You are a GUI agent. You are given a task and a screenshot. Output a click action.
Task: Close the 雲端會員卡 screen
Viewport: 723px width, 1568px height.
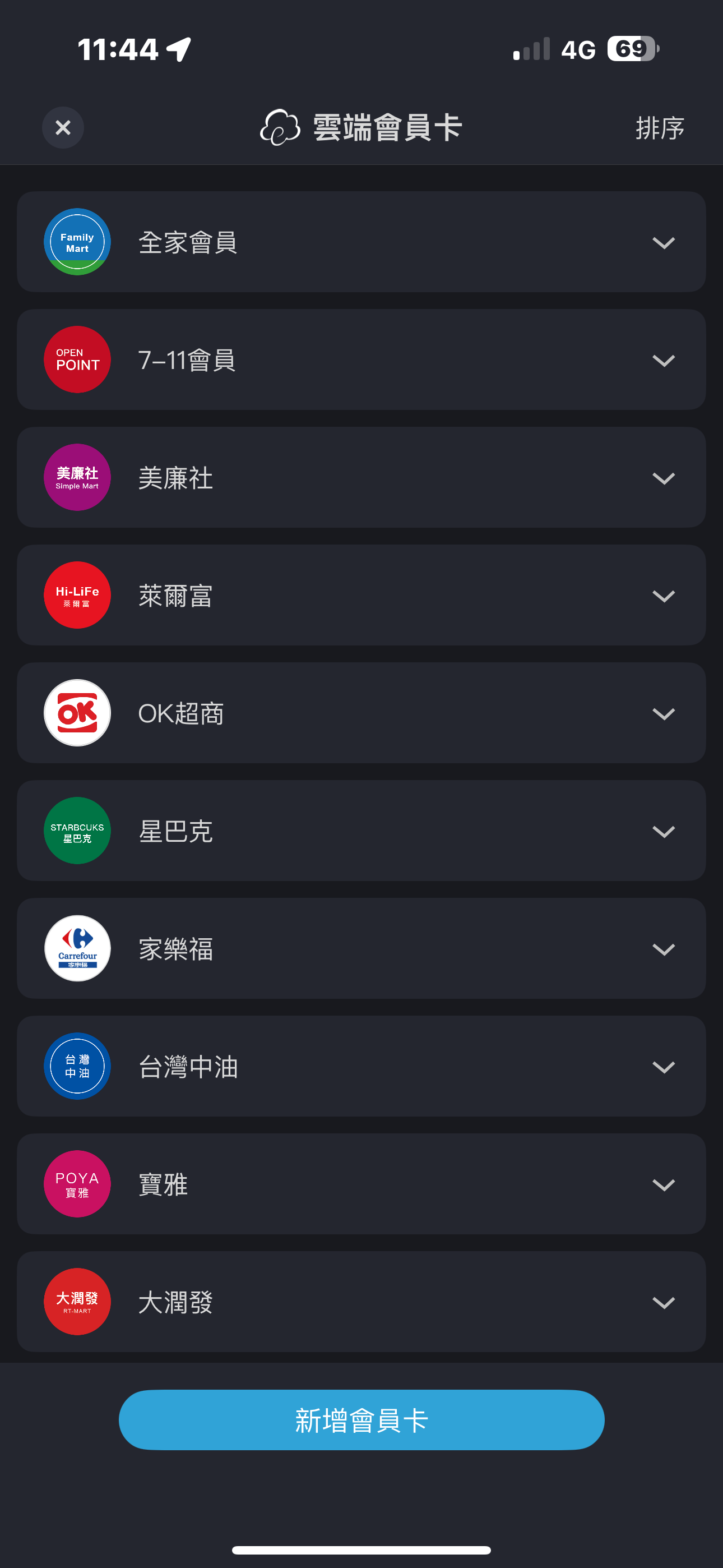pos(63,128)
